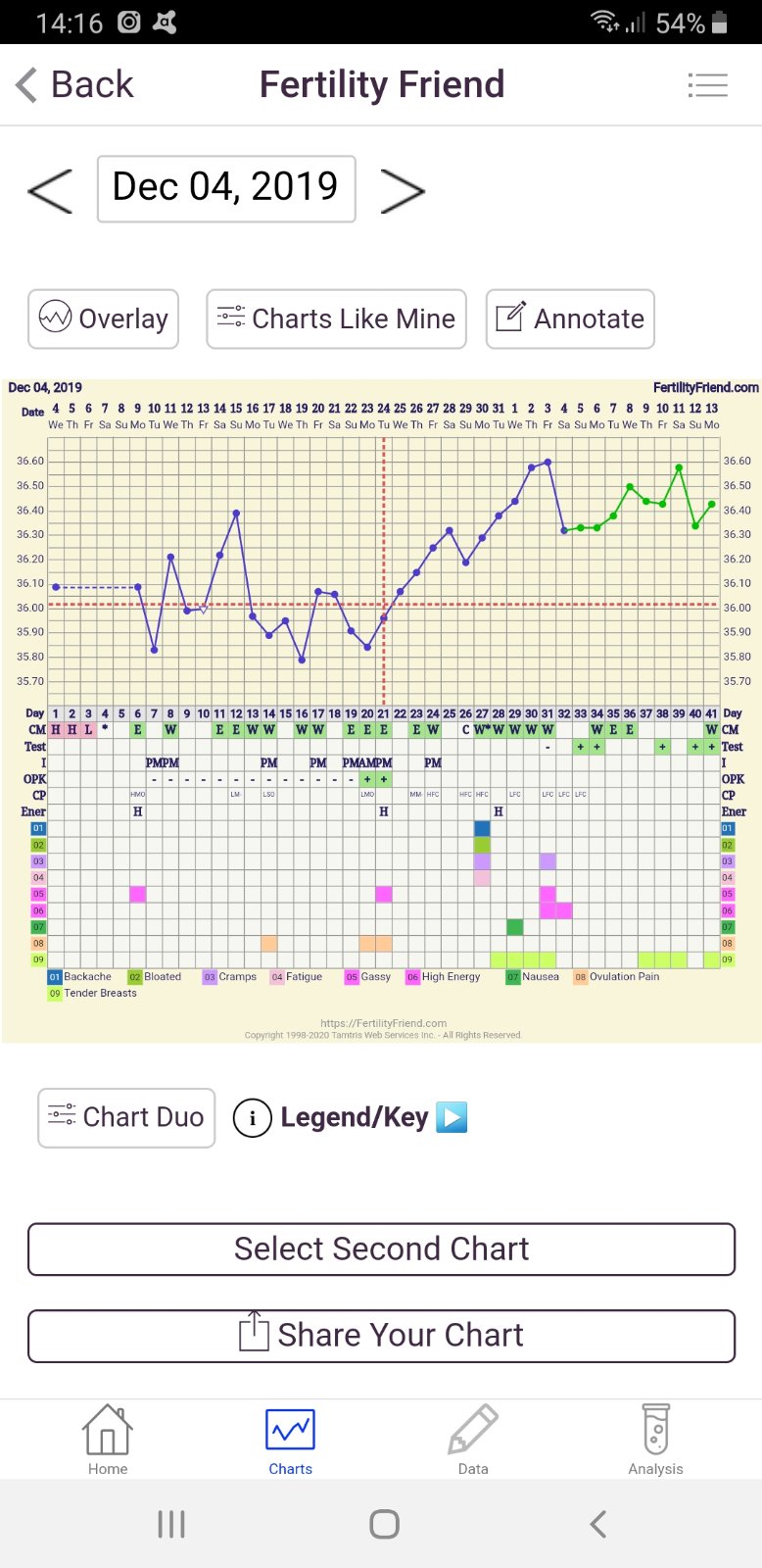
Task: Share your chart
Action: click(381, 1335)
